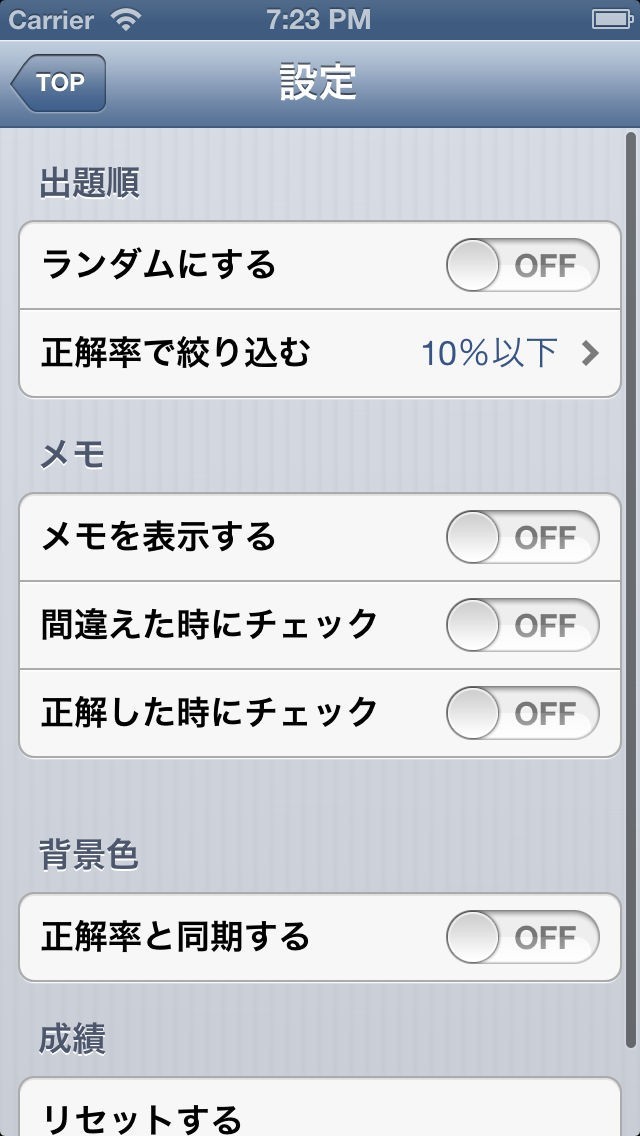Enable 正解率と同期する switch
The height and width of the screenshot is (1136, 640).
pyautogui.click(x=522, y=938)
